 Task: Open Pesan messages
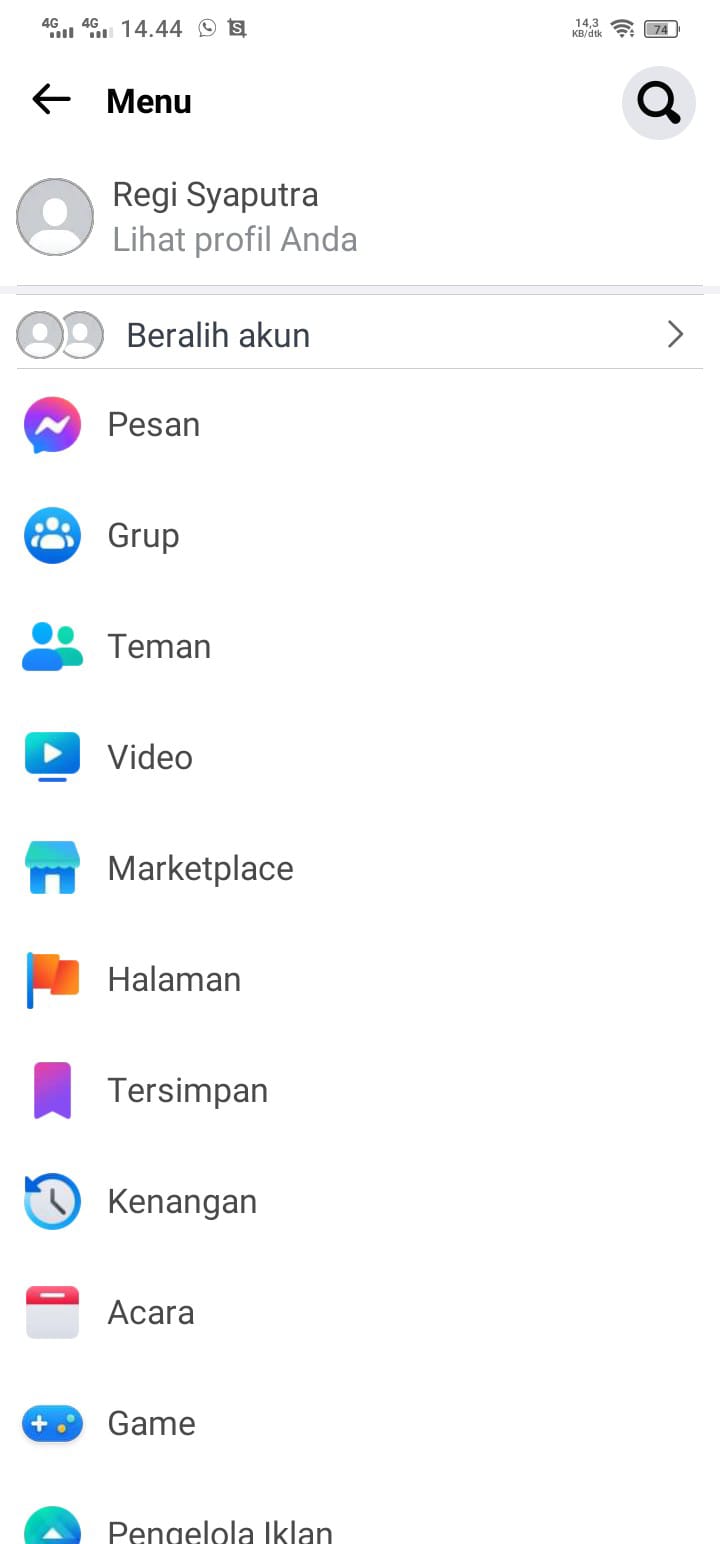154,425
